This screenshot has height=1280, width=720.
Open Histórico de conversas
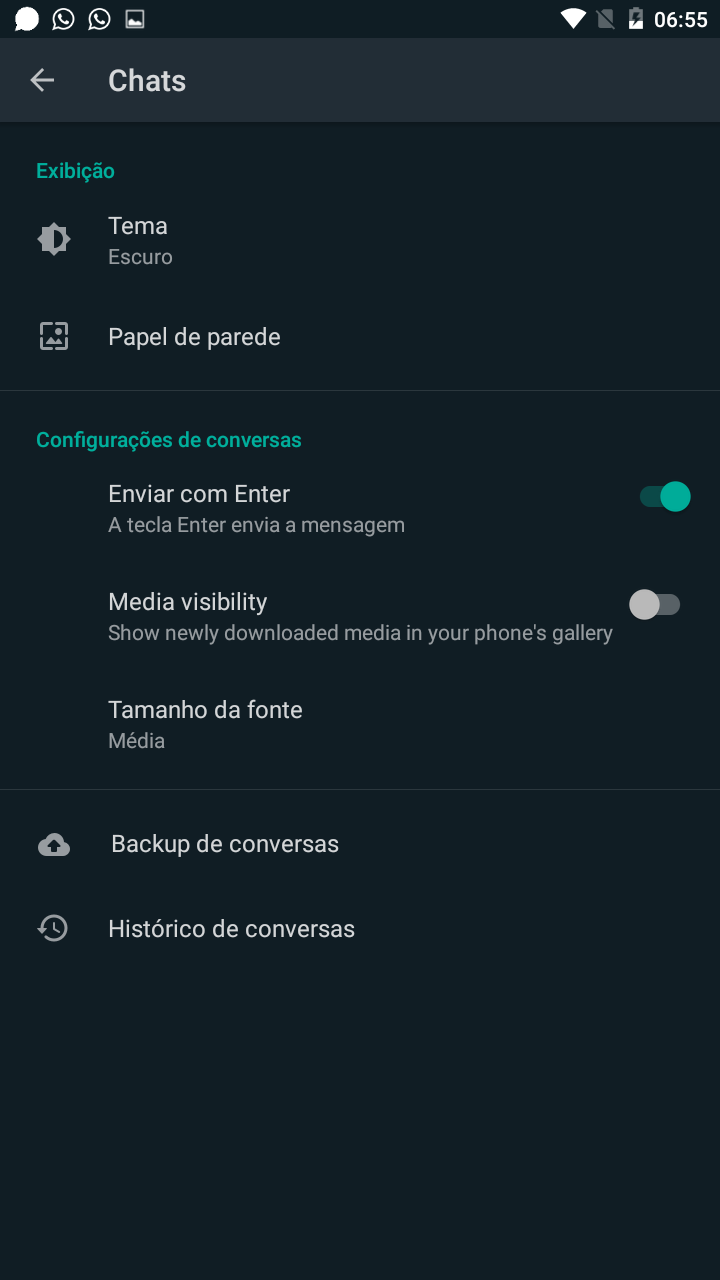click(x=360, y=929)
